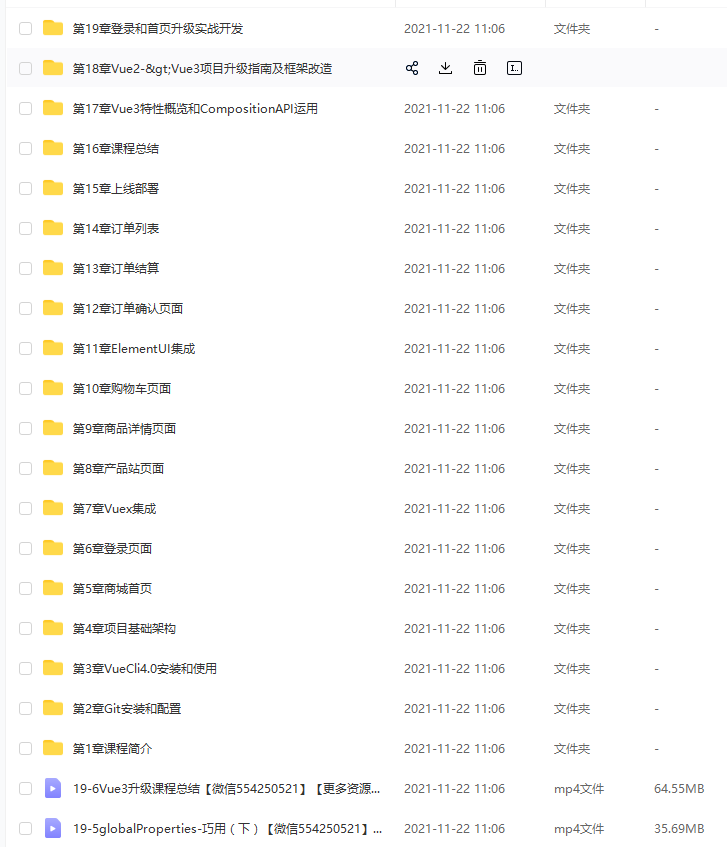Check the box for 第10章购物车页面

tap(26, 388)
